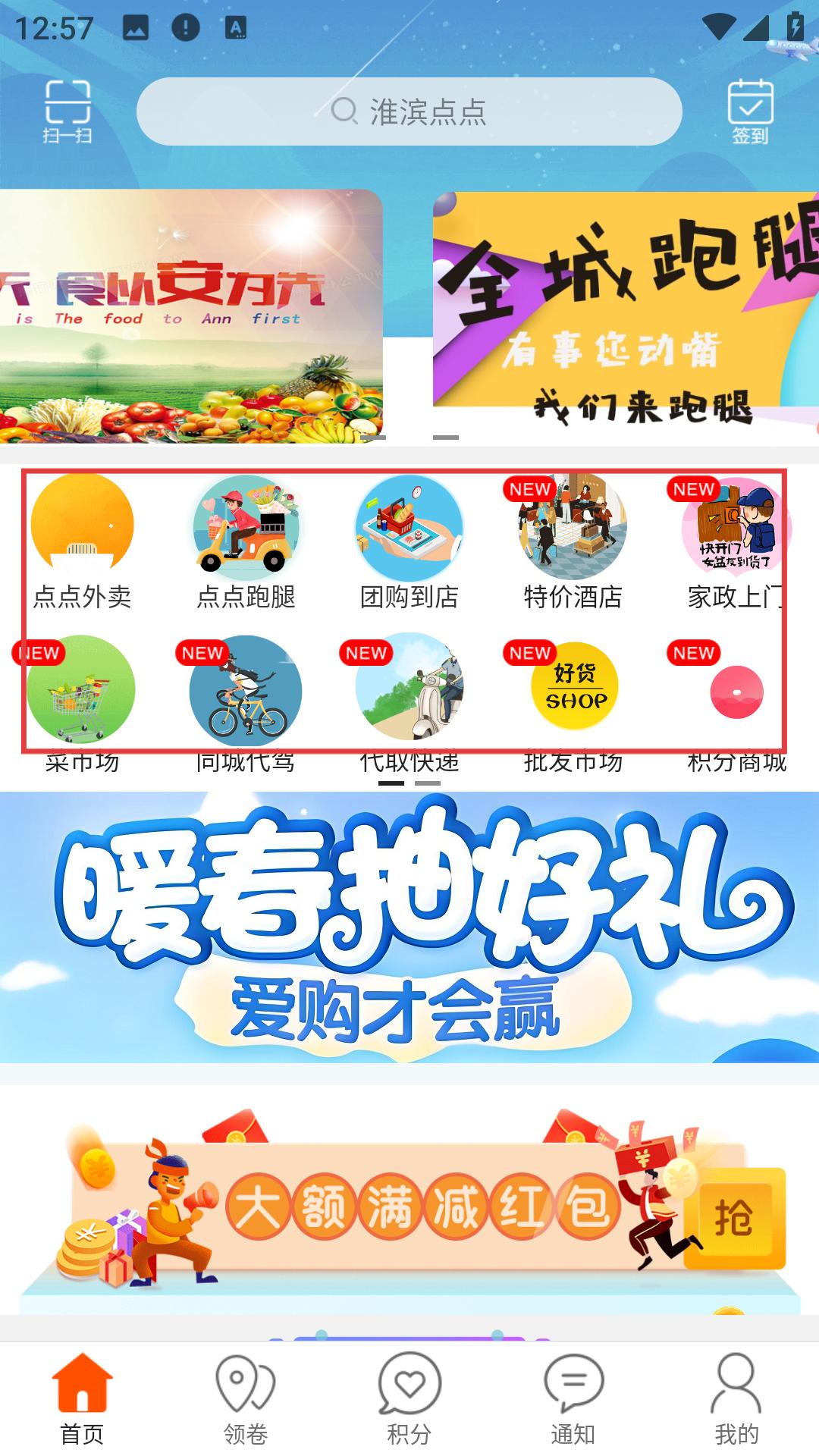Open the 暖春抽好礼 promotion banner
819x1456 pixels.
coord(409,927)
